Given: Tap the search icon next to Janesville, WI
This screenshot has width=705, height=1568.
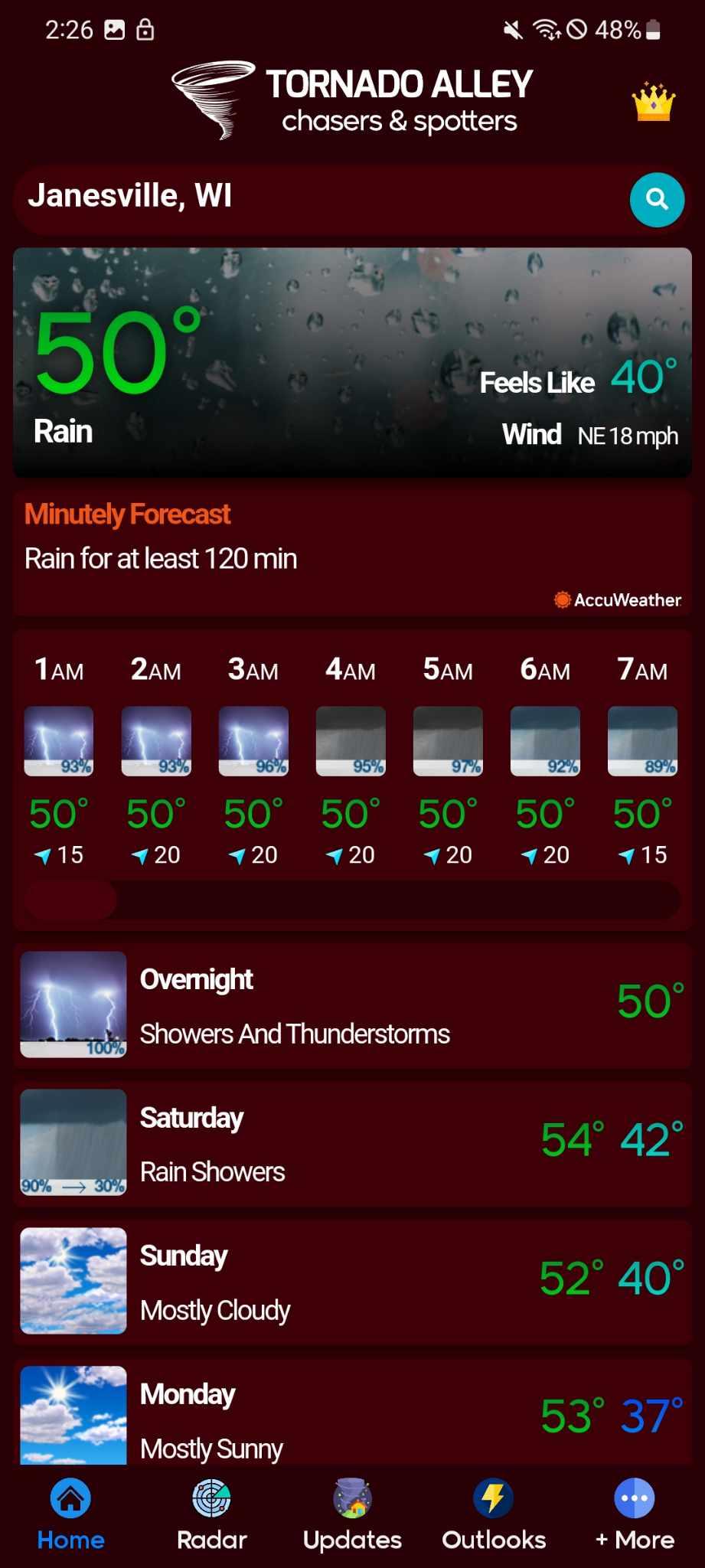Looking at the screenshot, I should tap(657, 200).
